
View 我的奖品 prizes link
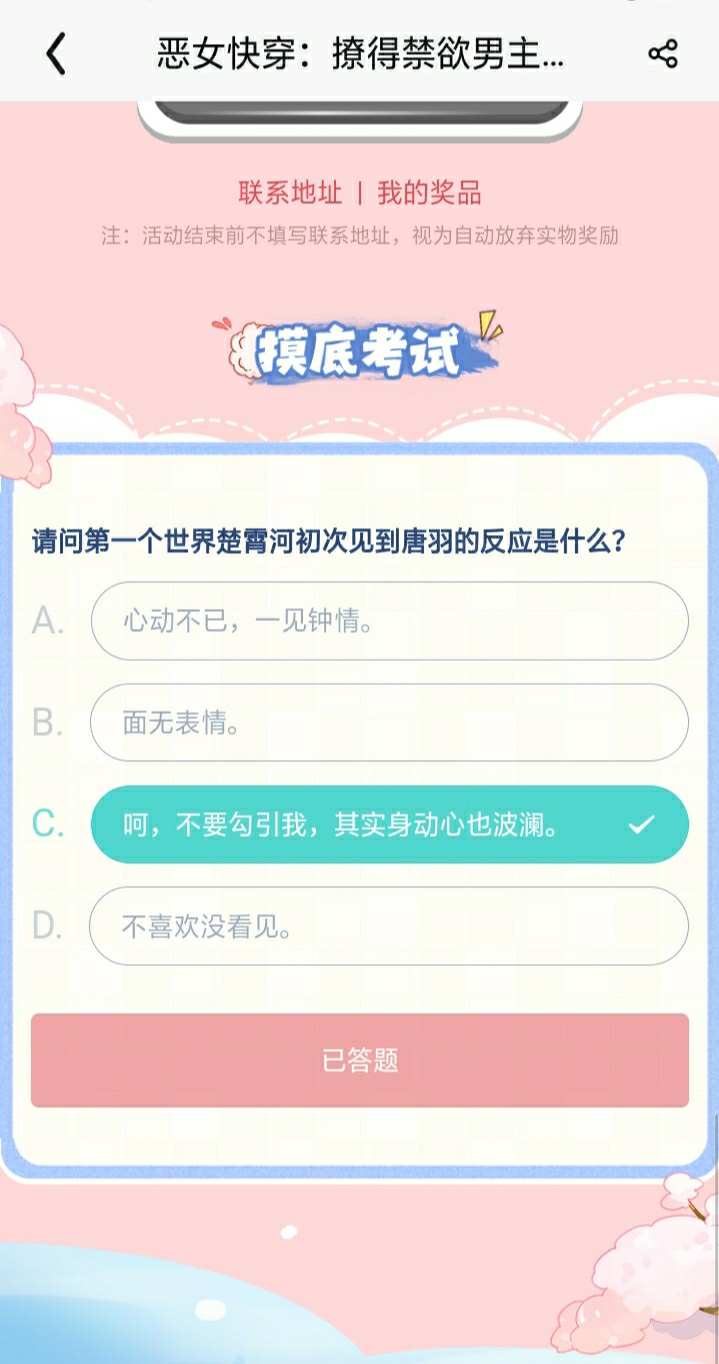point(429,192)
